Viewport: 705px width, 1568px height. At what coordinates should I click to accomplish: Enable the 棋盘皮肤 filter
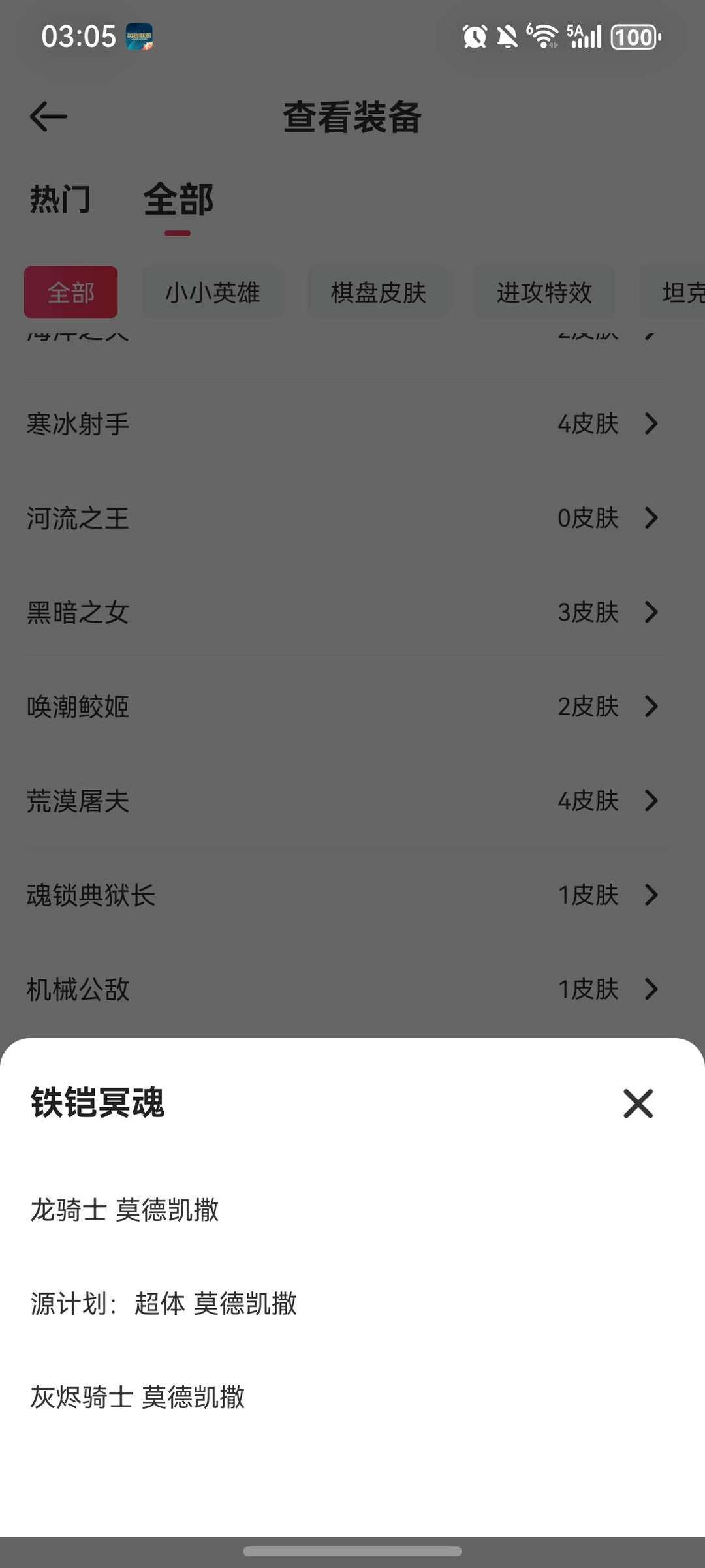click(377, 293)
